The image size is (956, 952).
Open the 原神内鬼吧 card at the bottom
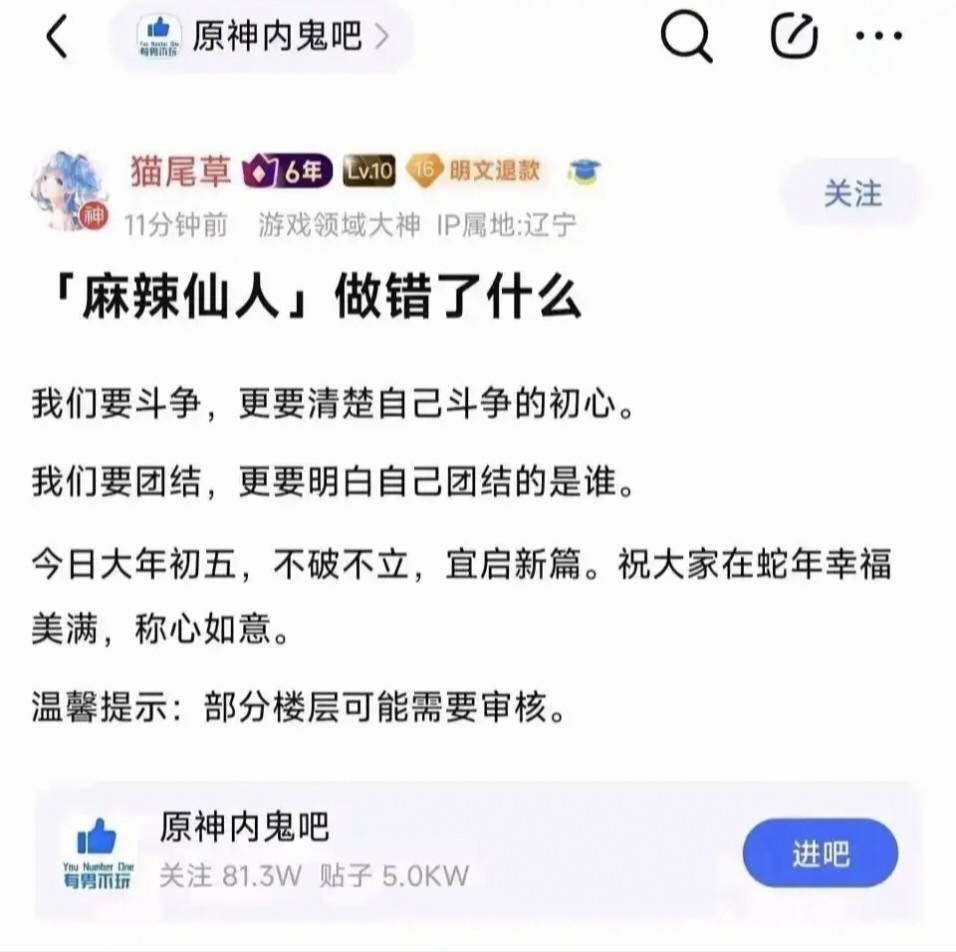(477, 851)
